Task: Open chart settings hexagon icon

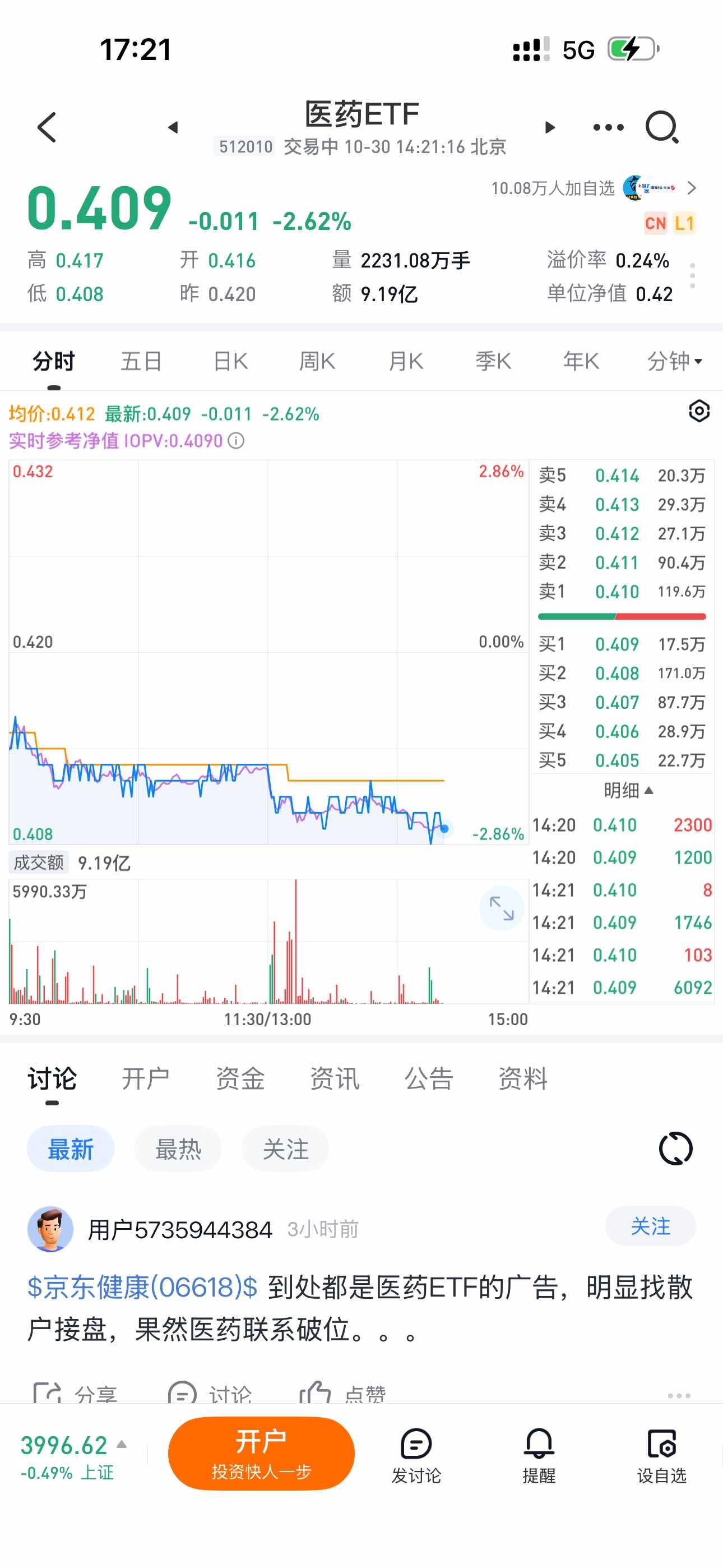Action: tap(699, 412)
